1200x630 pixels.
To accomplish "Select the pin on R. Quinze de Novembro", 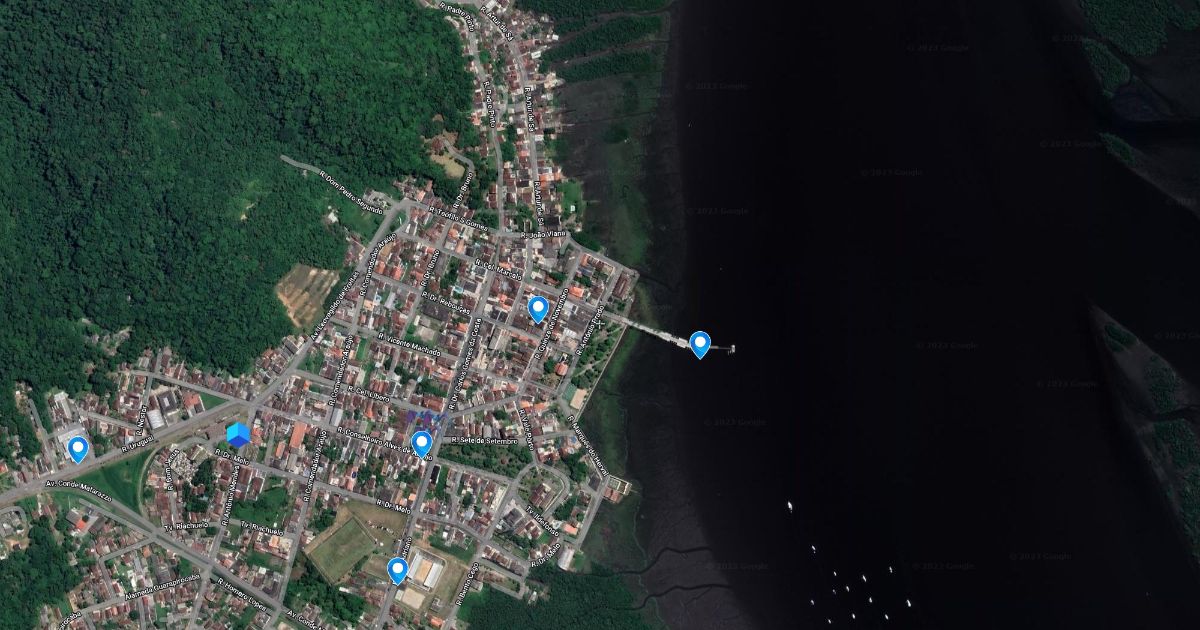I will pyautogui.click(x=538, y=309).
